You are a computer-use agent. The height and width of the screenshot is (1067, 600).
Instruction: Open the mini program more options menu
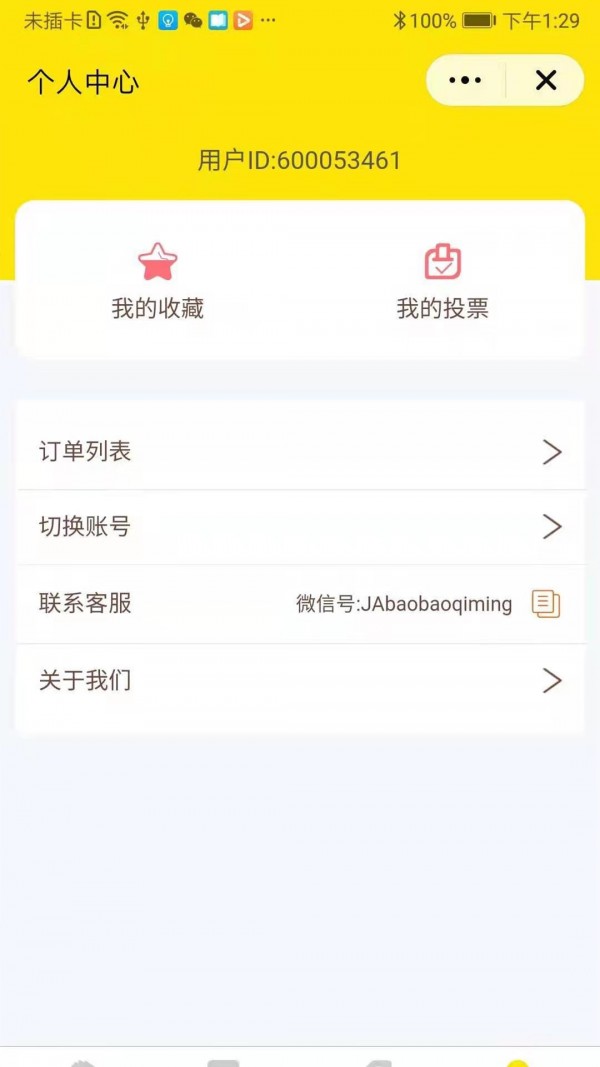point(465,80)
